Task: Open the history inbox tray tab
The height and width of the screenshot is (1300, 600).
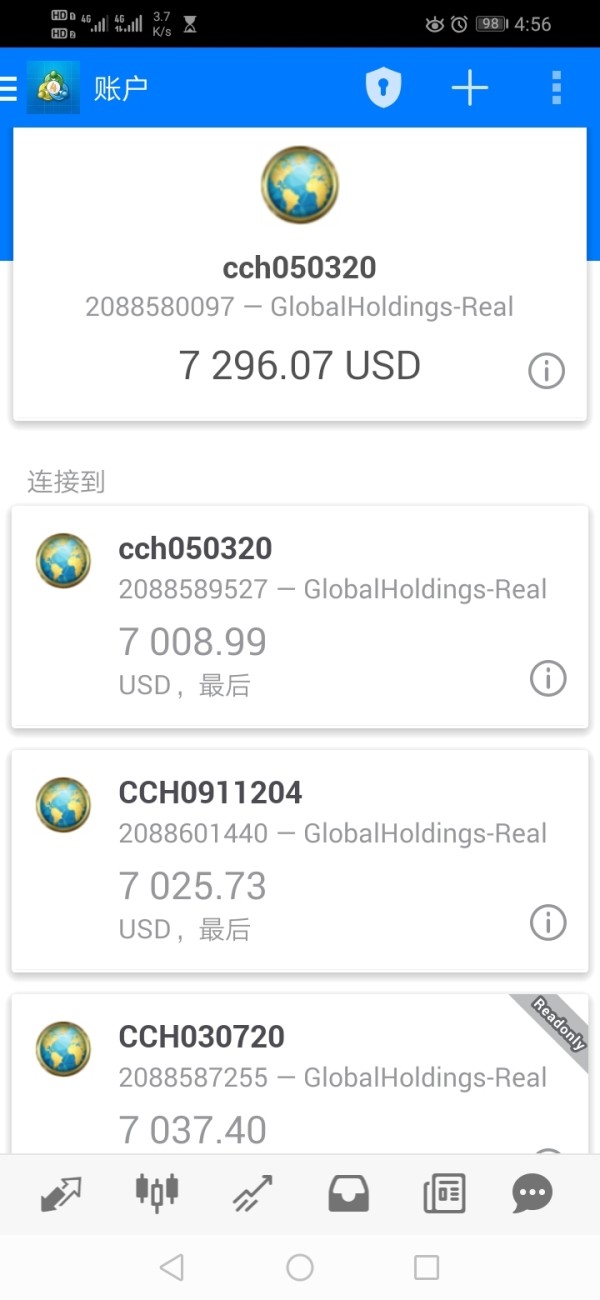Action: pyautogui.click(x=348, y=1193)
